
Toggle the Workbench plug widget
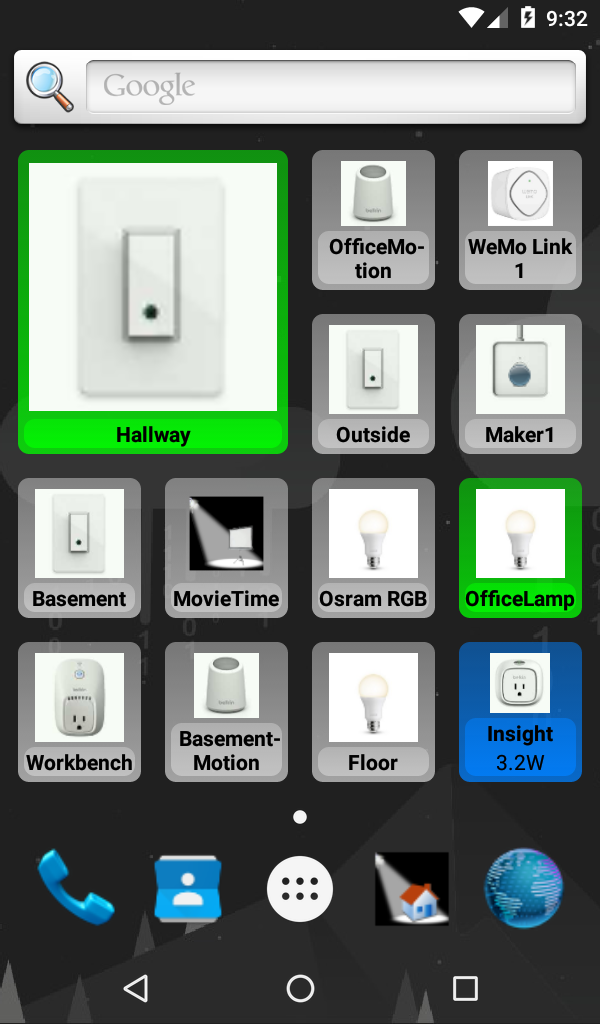pyautogui.click(x=79, y=711)
